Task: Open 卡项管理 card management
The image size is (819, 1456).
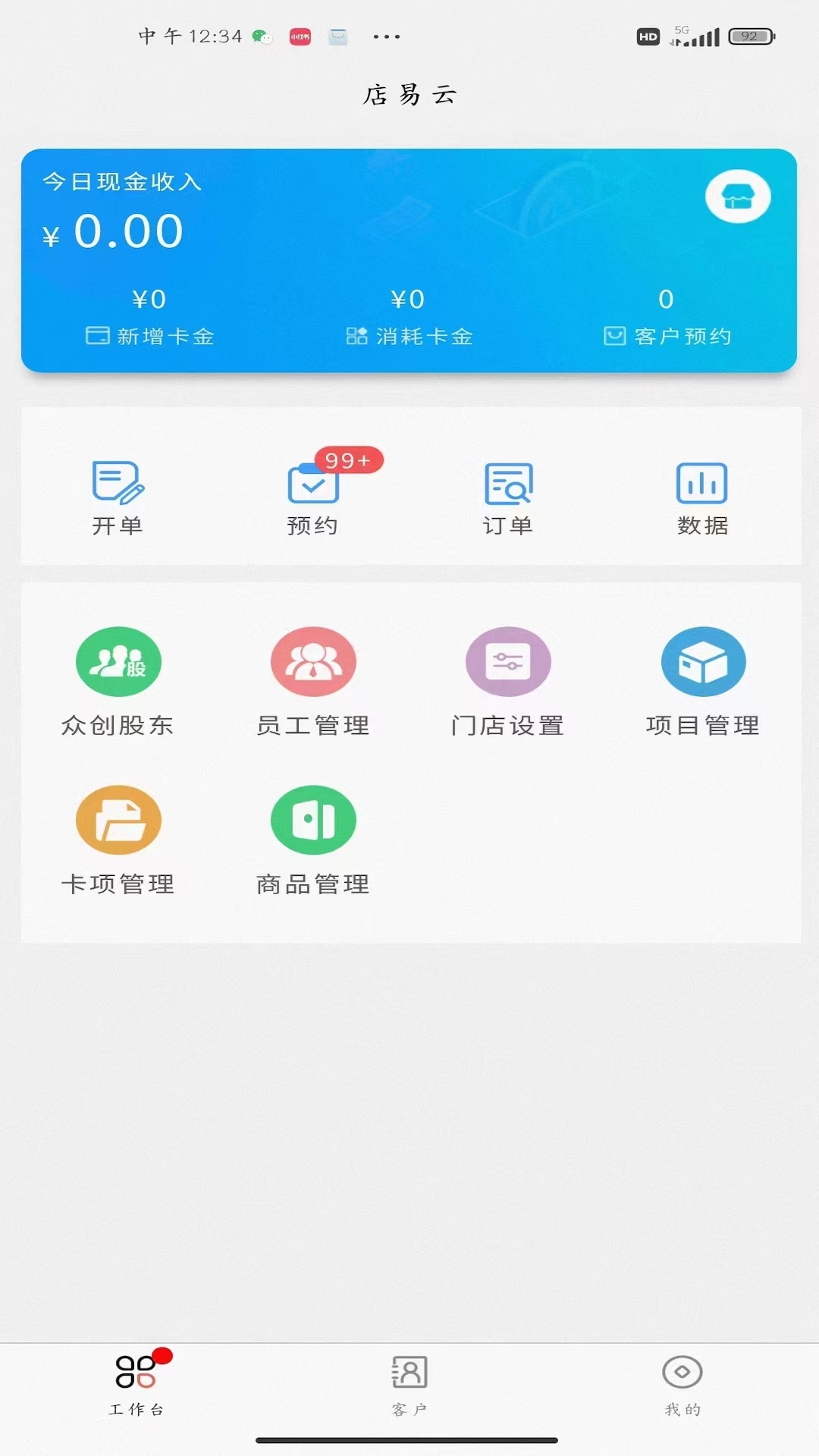Action: coord(118,838)
